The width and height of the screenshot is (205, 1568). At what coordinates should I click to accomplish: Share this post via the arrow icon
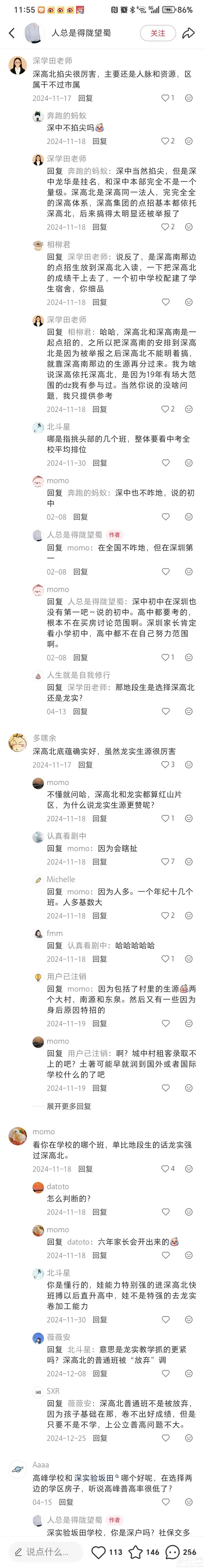click(x=189, y=33)
